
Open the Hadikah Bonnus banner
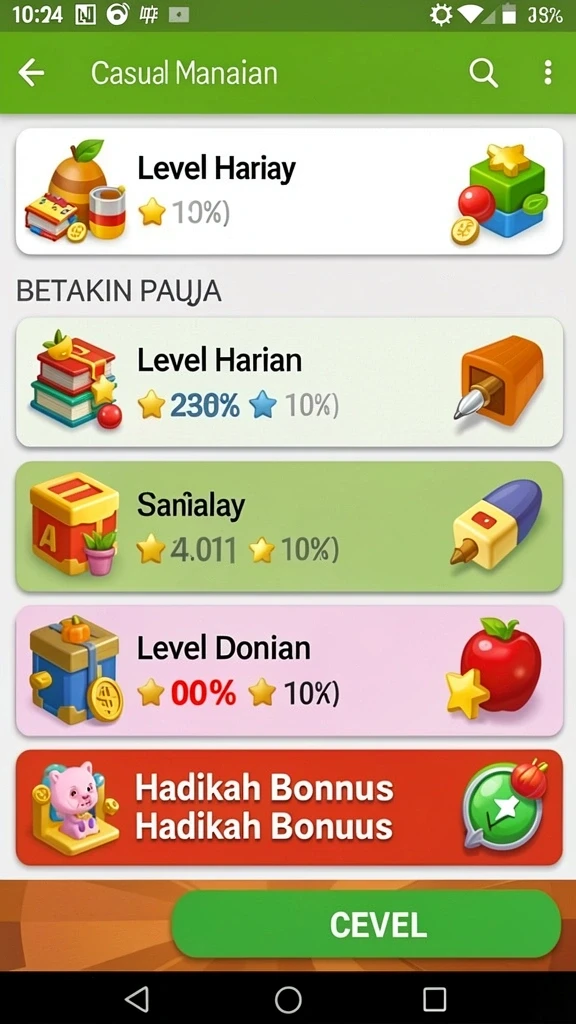[x=289, y=807]
